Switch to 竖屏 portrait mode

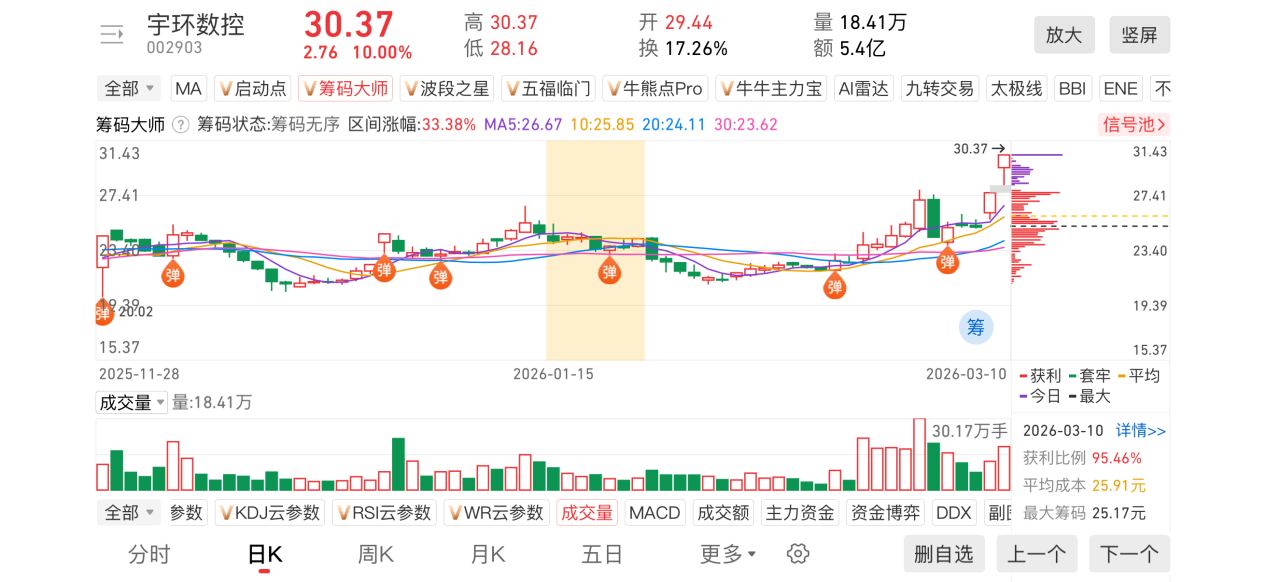(1139, 35)
